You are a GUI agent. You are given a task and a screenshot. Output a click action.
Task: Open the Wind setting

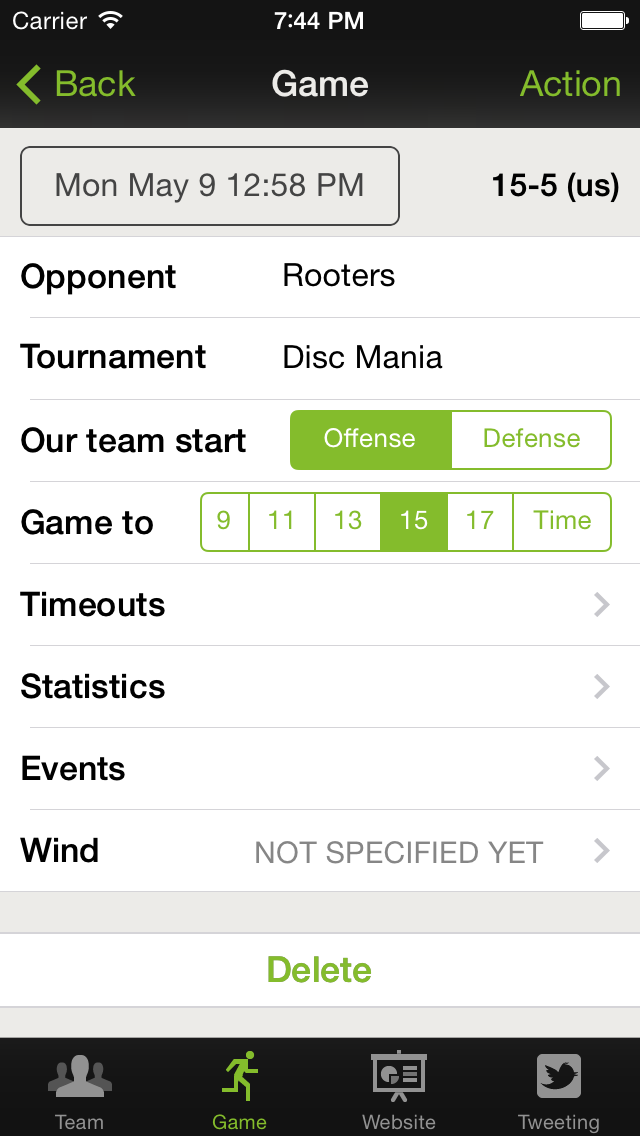320,851
